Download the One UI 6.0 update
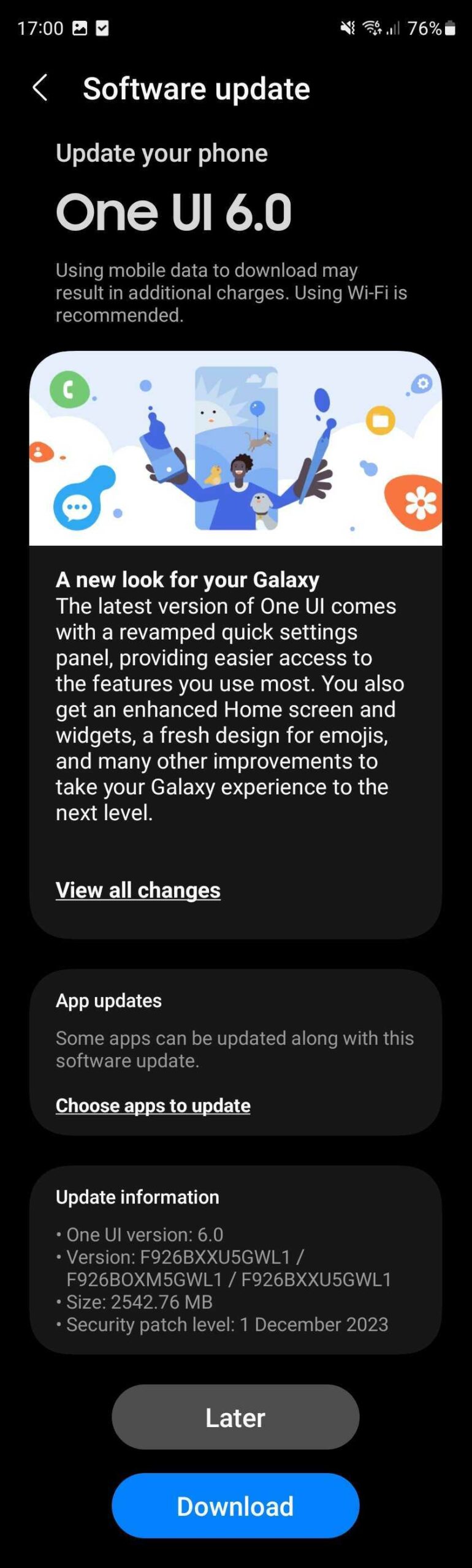The image size is (472, 1568). (235, 1506)
